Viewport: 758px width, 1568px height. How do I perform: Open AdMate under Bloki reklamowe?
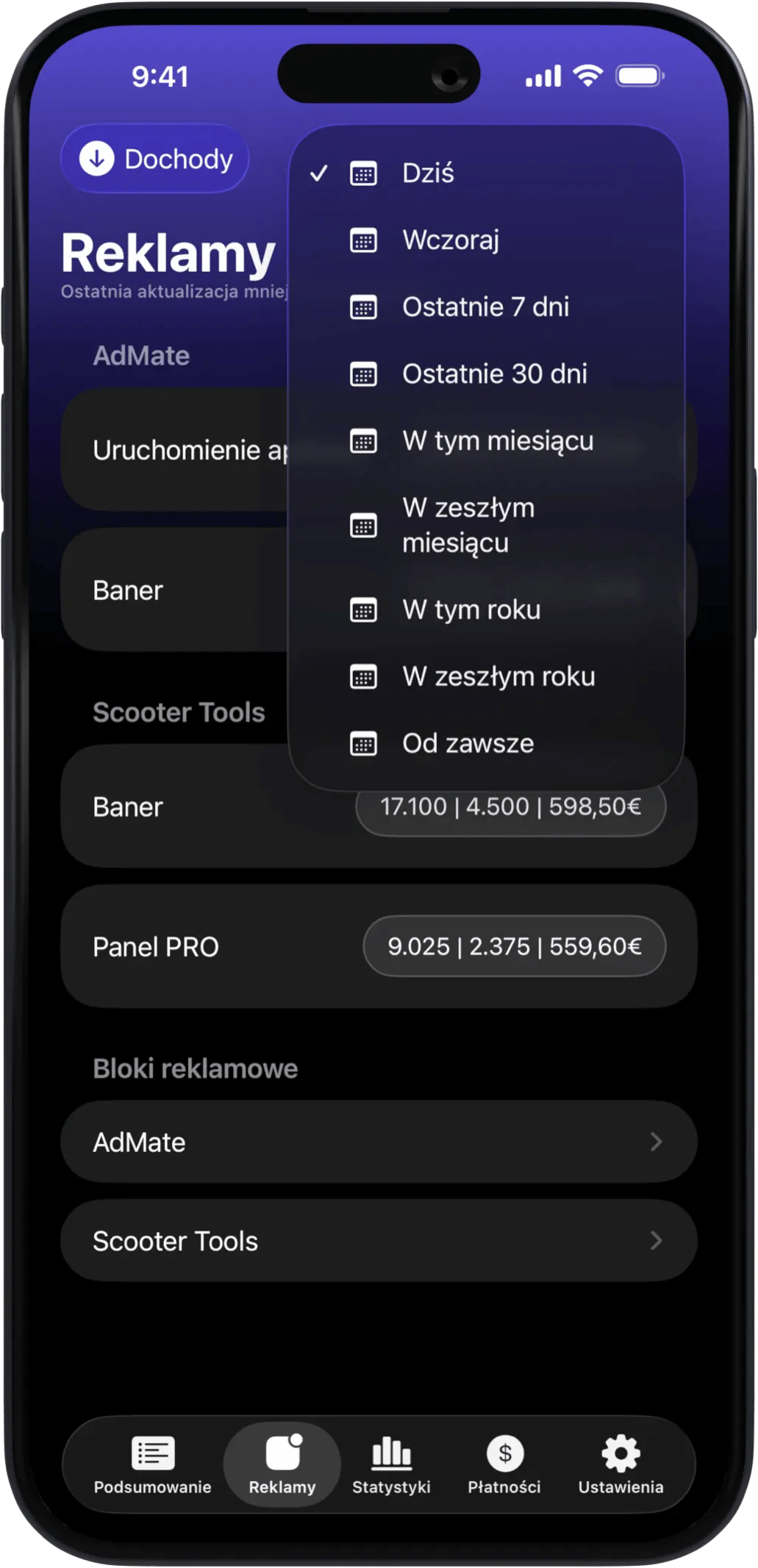378,1142
